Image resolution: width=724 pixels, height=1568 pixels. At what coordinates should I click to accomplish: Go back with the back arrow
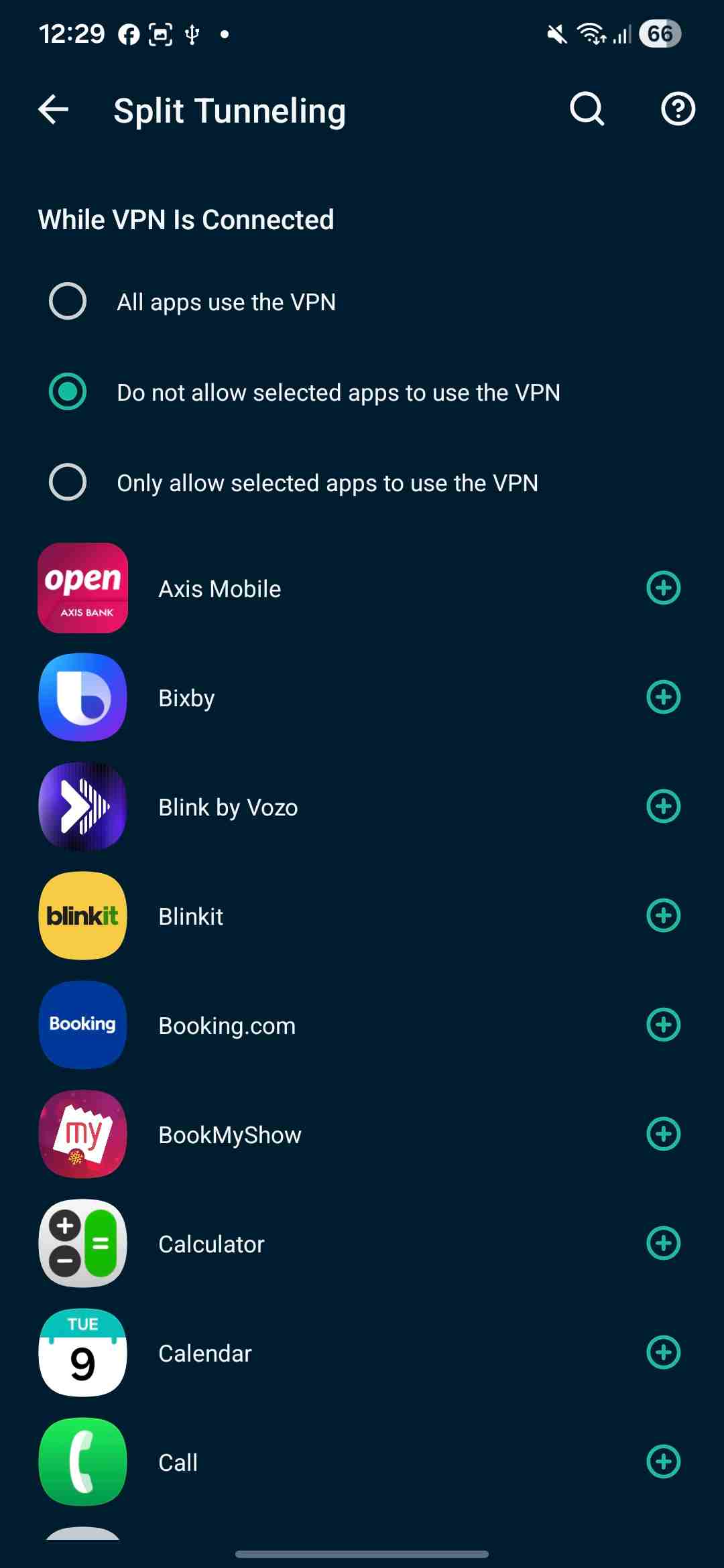click(53, 109)
